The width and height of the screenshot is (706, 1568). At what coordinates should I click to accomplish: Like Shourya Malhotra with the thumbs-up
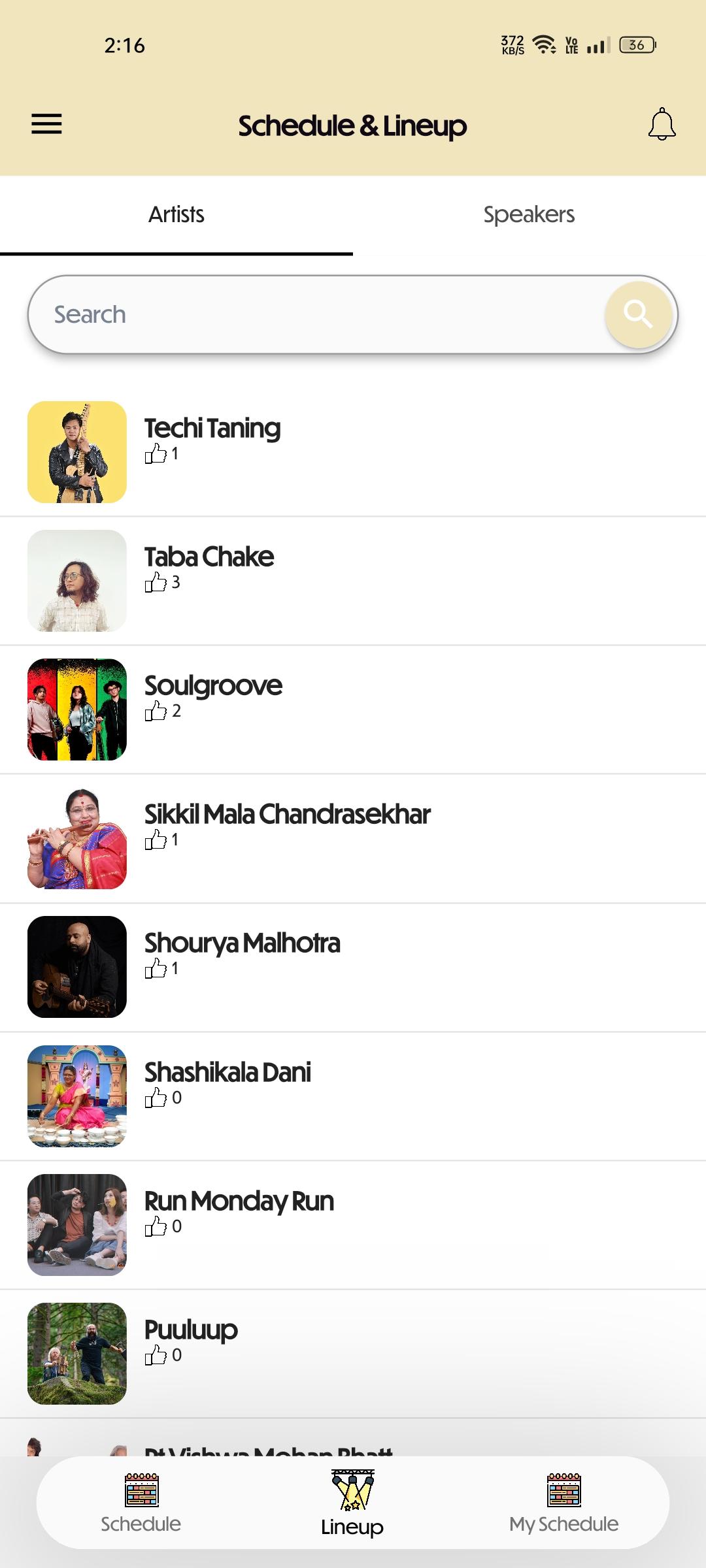156,968
